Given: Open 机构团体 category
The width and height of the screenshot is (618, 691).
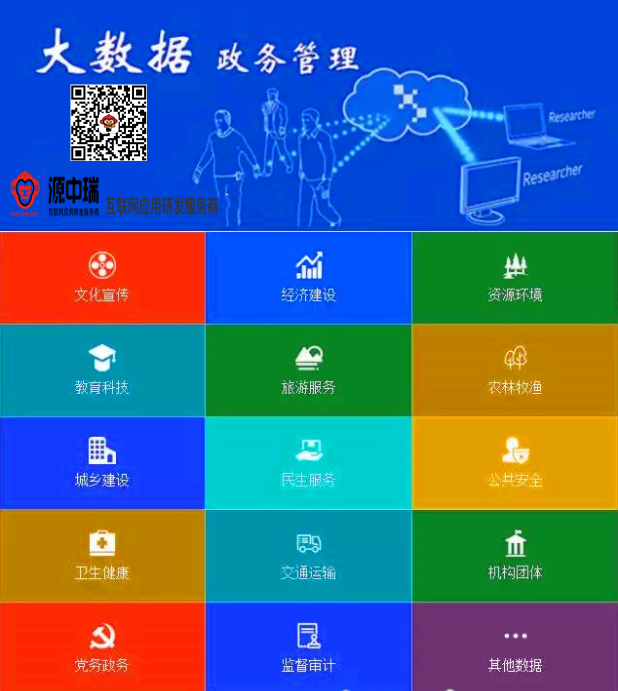Looking at the screenshot, I should coord(515,556).
